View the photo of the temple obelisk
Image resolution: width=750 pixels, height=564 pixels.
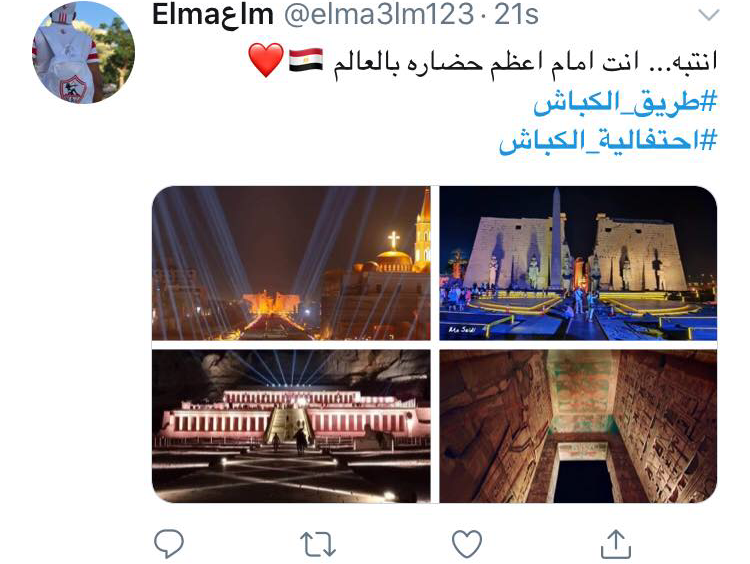tap(578, 263)
